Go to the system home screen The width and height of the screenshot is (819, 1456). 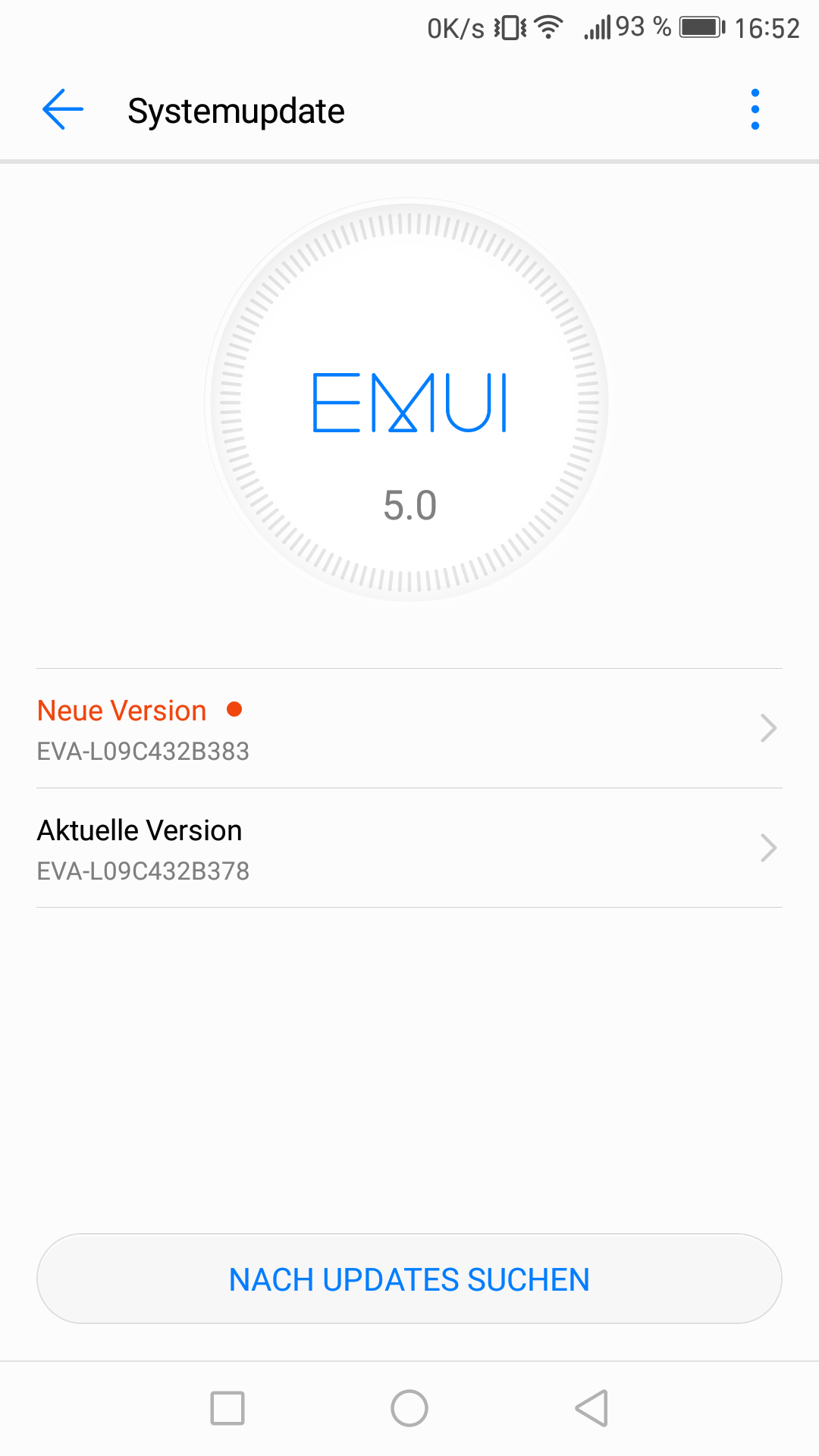tap(409, 1408)
